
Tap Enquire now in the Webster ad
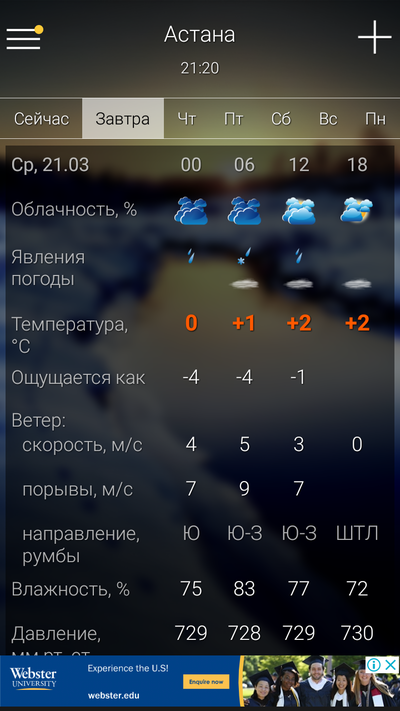tap(206, 682)
